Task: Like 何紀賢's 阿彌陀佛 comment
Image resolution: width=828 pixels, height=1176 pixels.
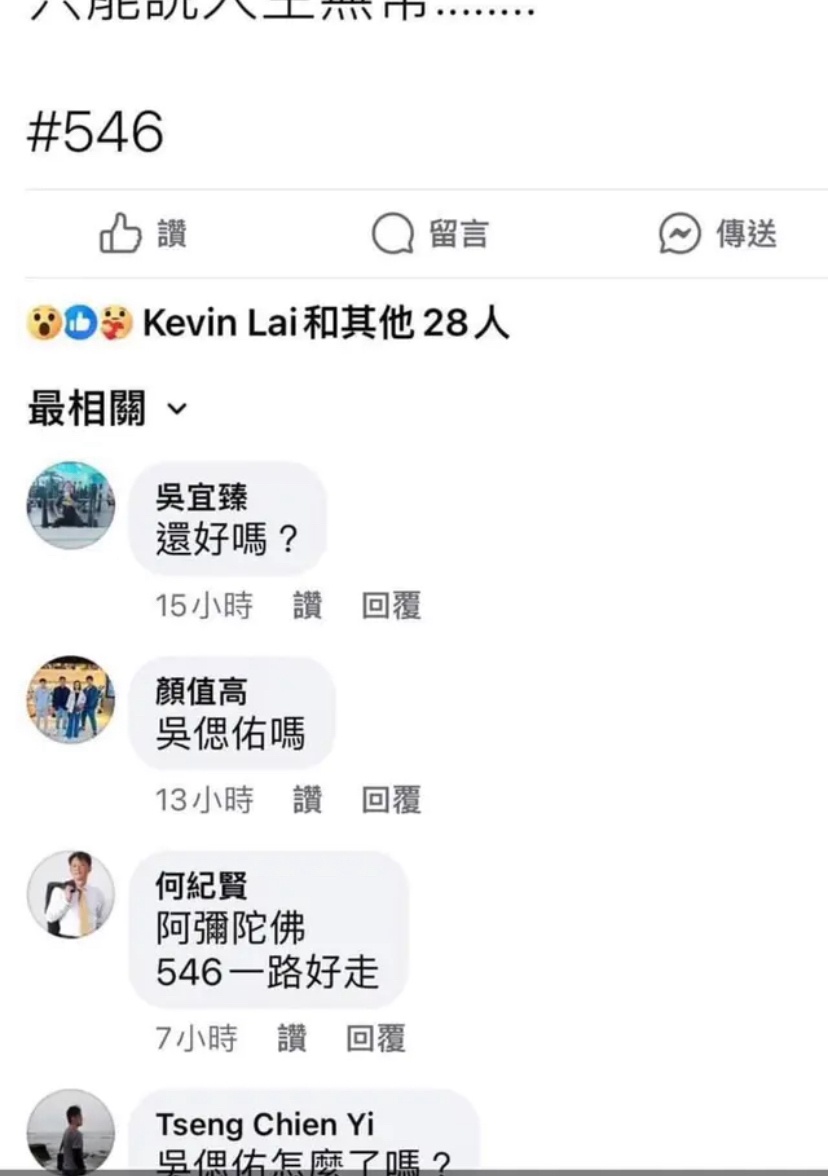Action: [292, 1039]
